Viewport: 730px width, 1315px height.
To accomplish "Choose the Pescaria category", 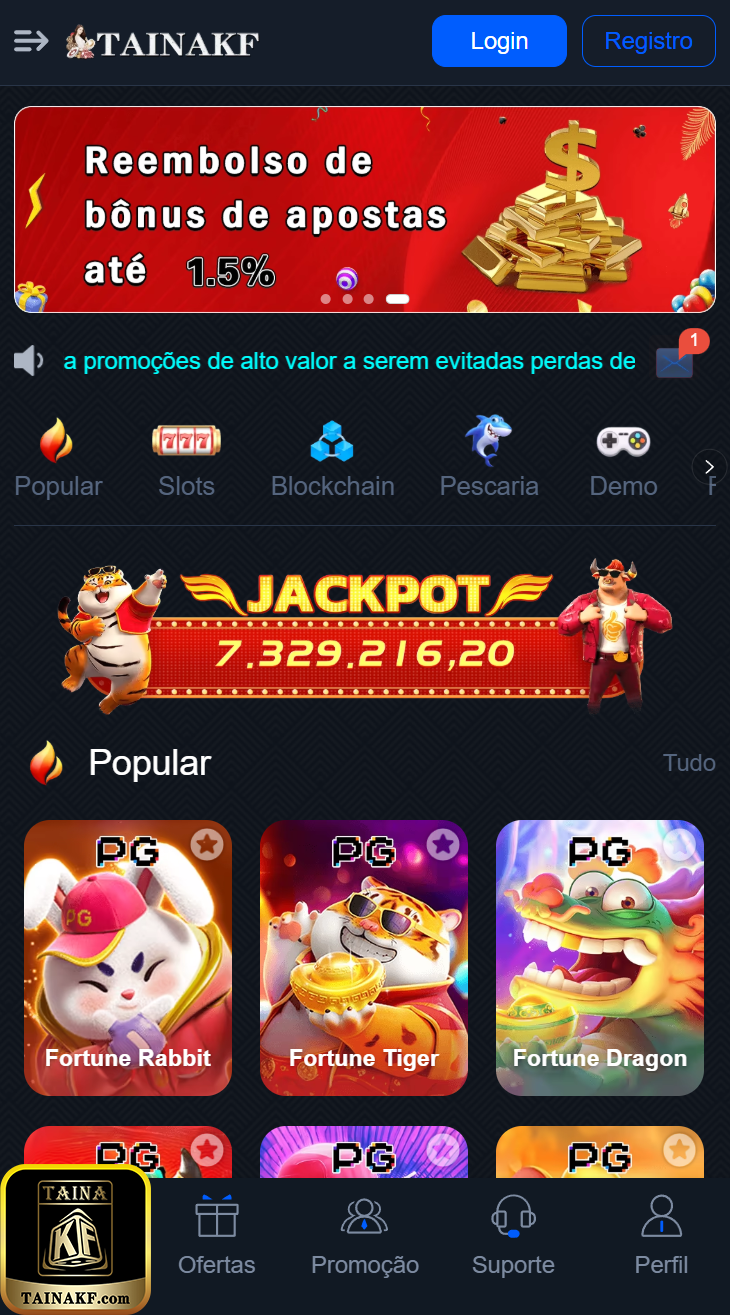I will [489, 459].
